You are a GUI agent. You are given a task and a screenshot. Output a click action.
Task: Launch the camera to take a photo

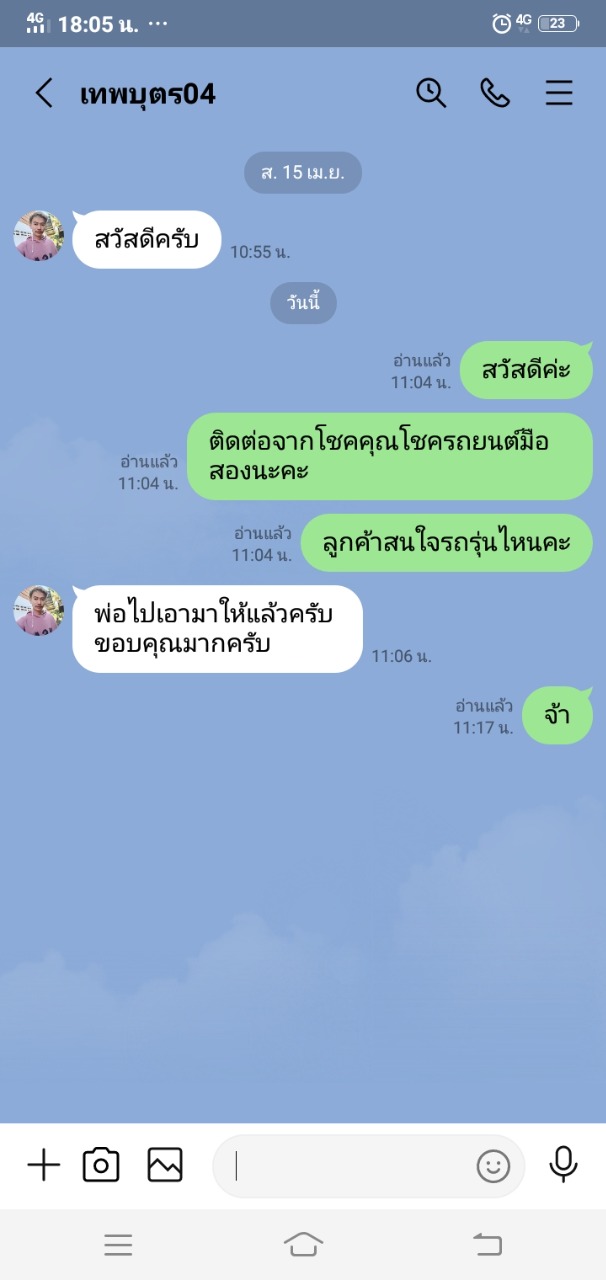point(101,1165)
